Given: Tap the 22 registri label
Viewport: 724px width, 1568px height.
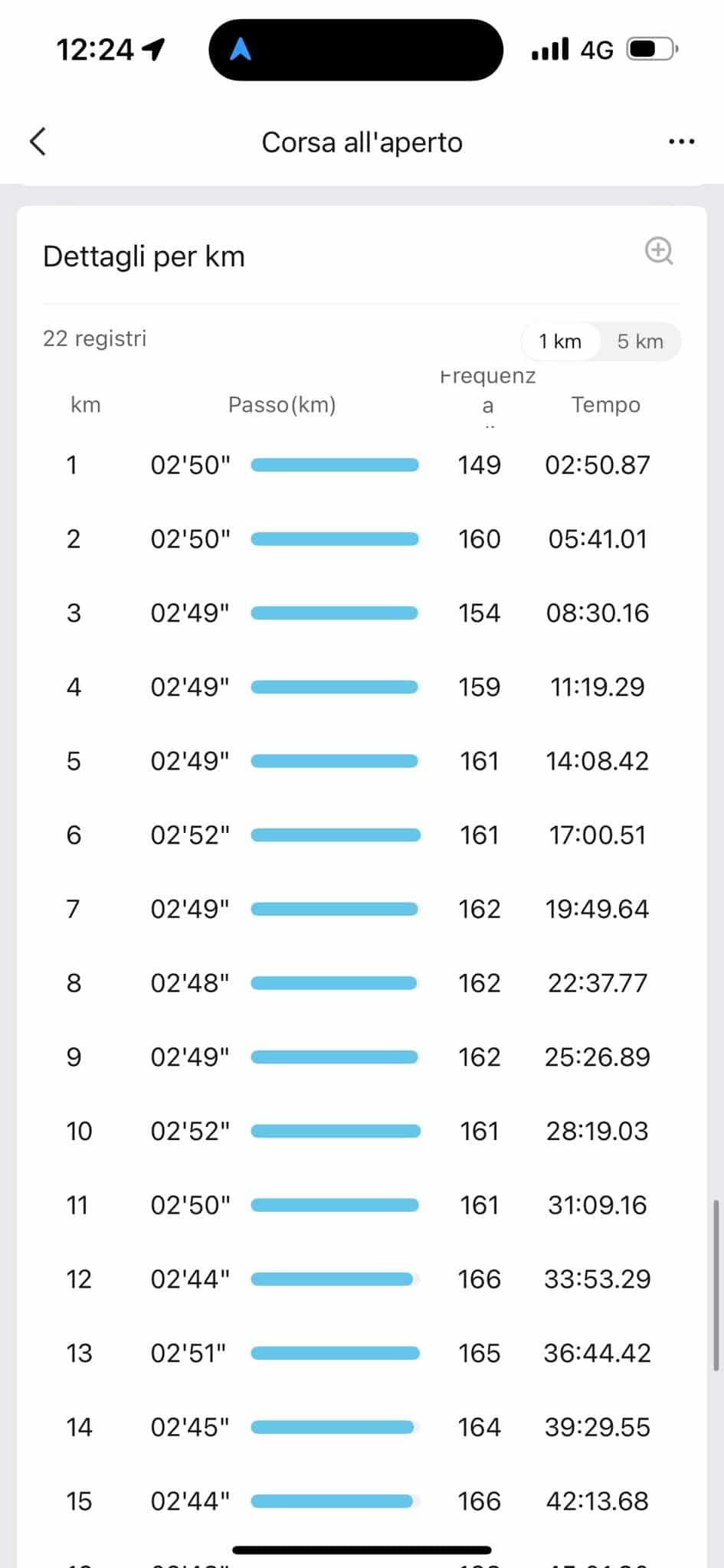Looking at the screenshot, I should pos(94,338).
